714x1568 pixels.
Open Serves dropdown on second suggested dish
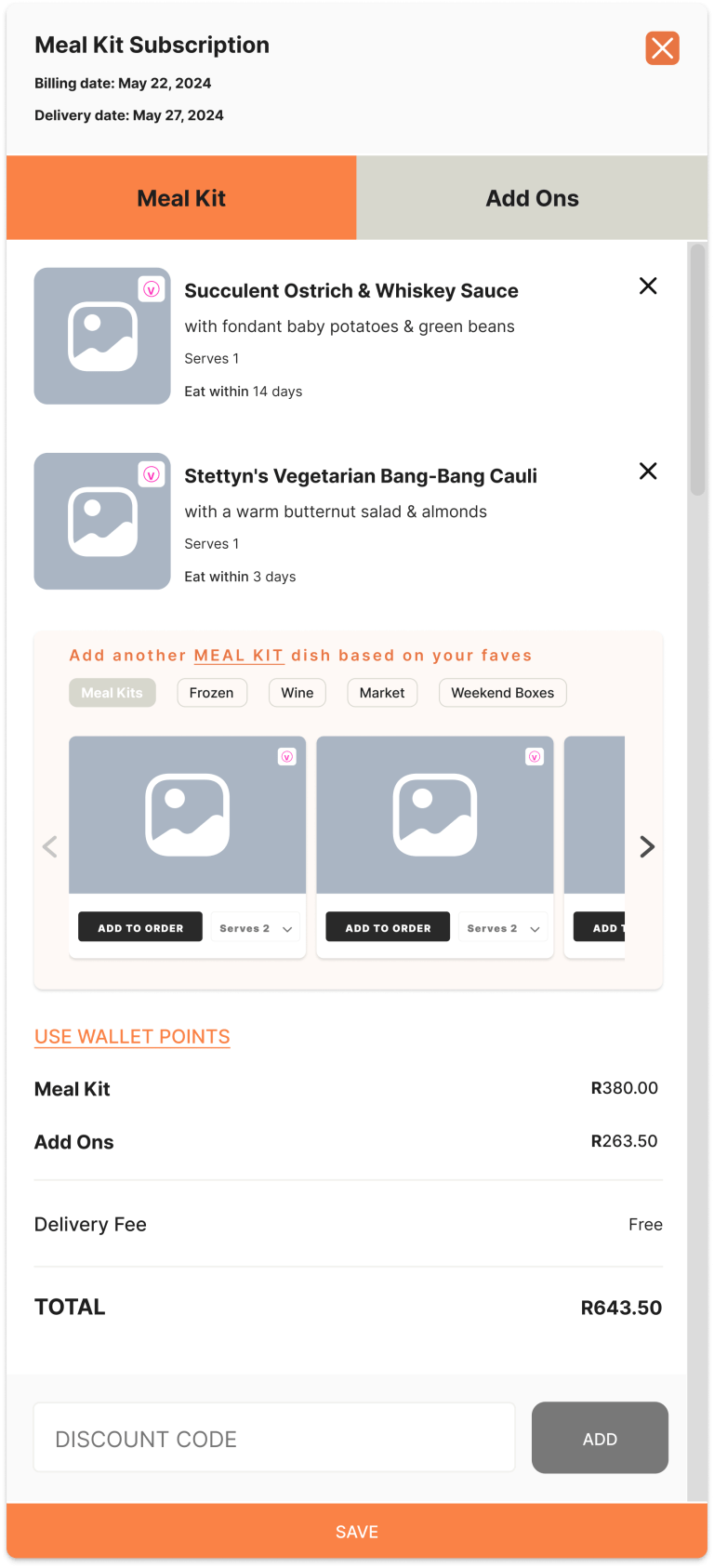pos(503,928)
